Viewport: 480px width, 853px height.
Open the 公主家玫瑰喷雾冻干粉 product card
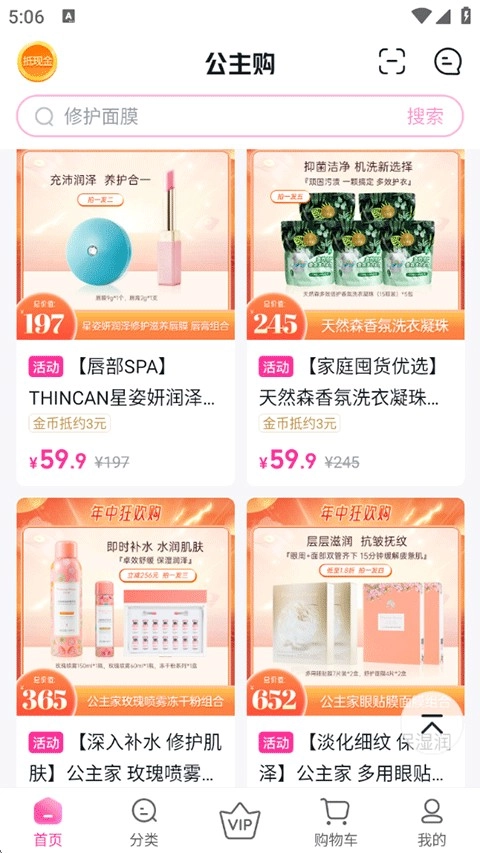point(126,642)
